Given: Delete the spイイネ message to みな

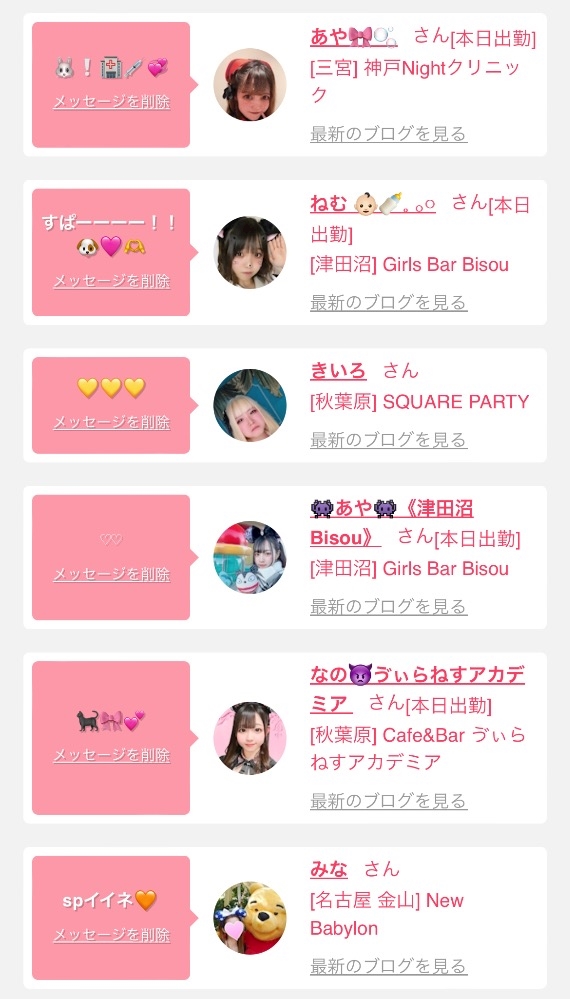Looking at the screenshot, I should coord(111,935).
